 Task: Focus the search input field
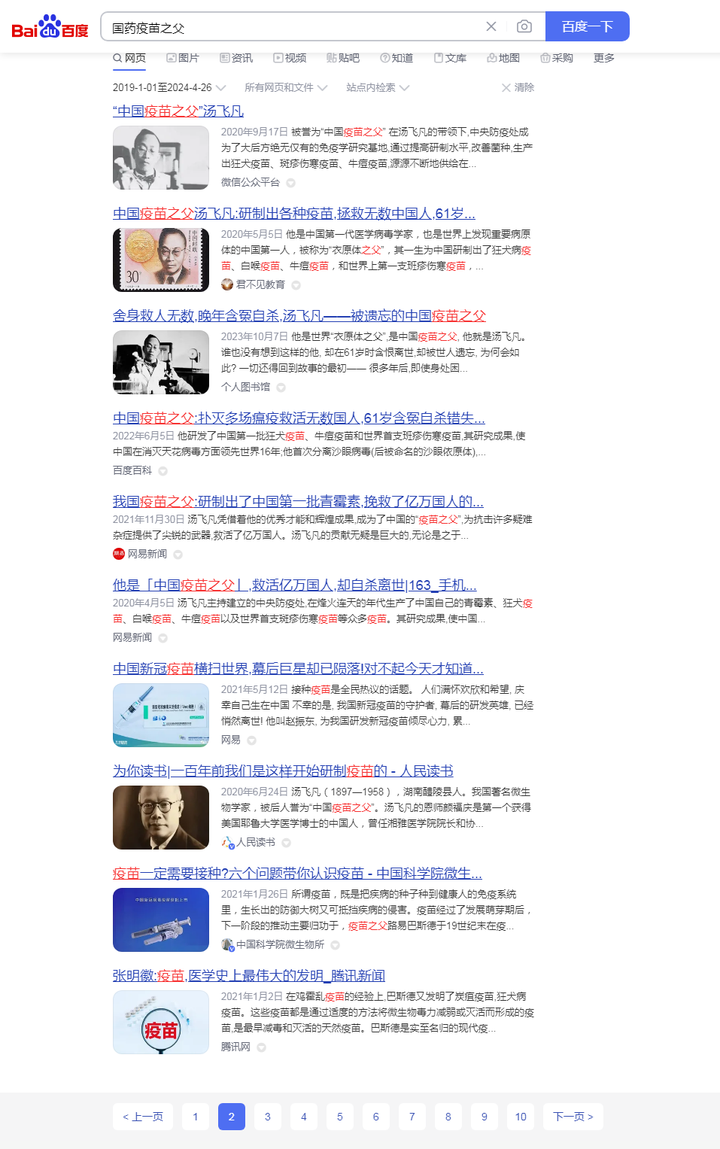[x=290, y=27]
